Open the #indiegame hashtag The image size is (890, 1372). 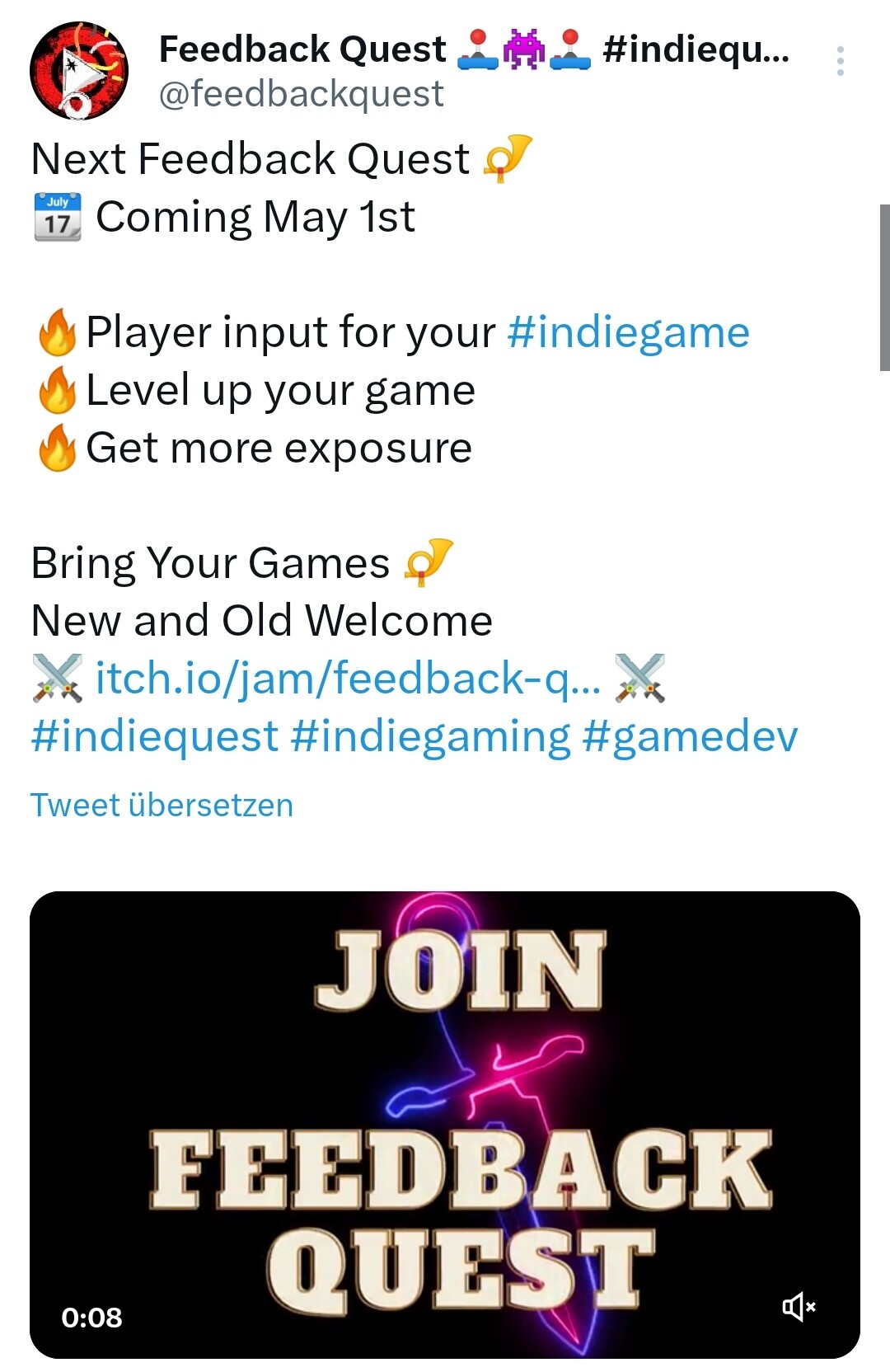[628, 332]
